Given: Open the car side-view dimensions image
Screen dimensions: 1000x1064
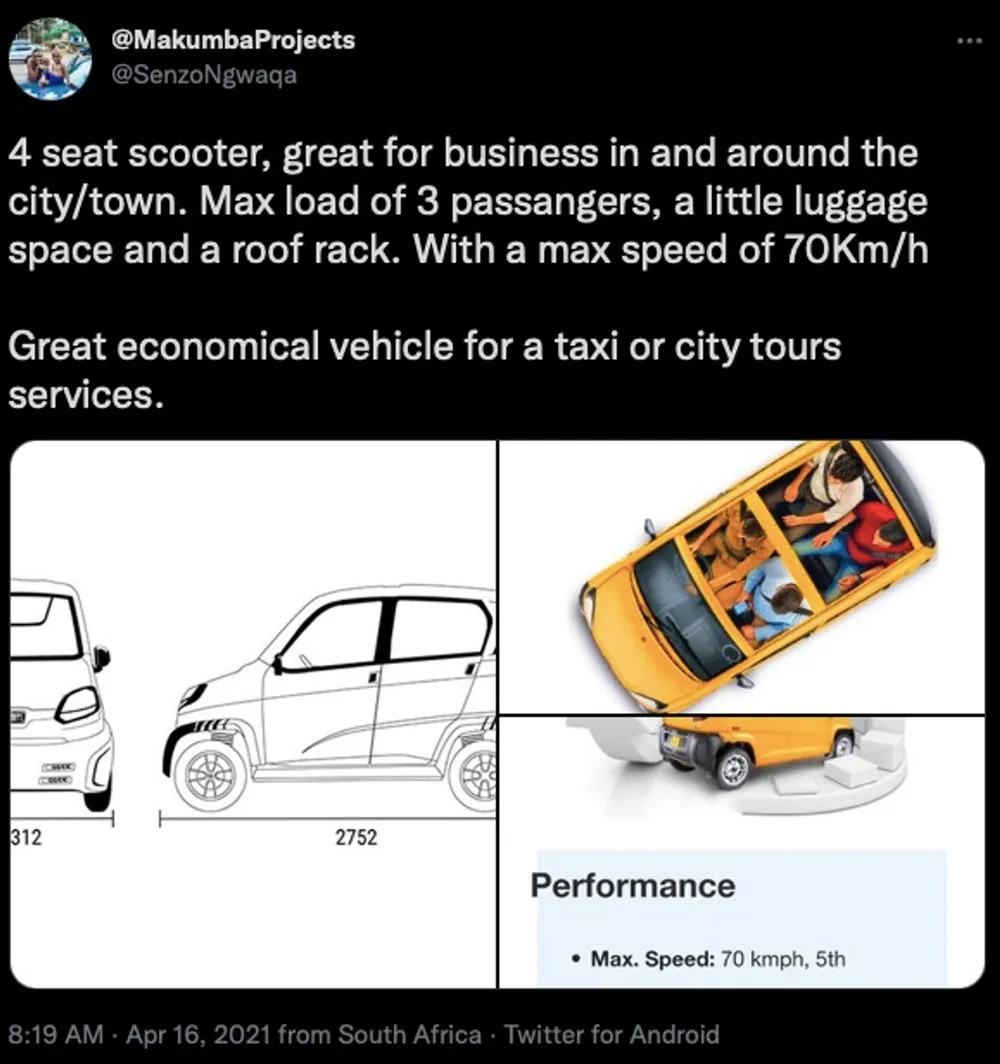Looking at the screenshot, I should pyautogui.click(x=254, y=714).
